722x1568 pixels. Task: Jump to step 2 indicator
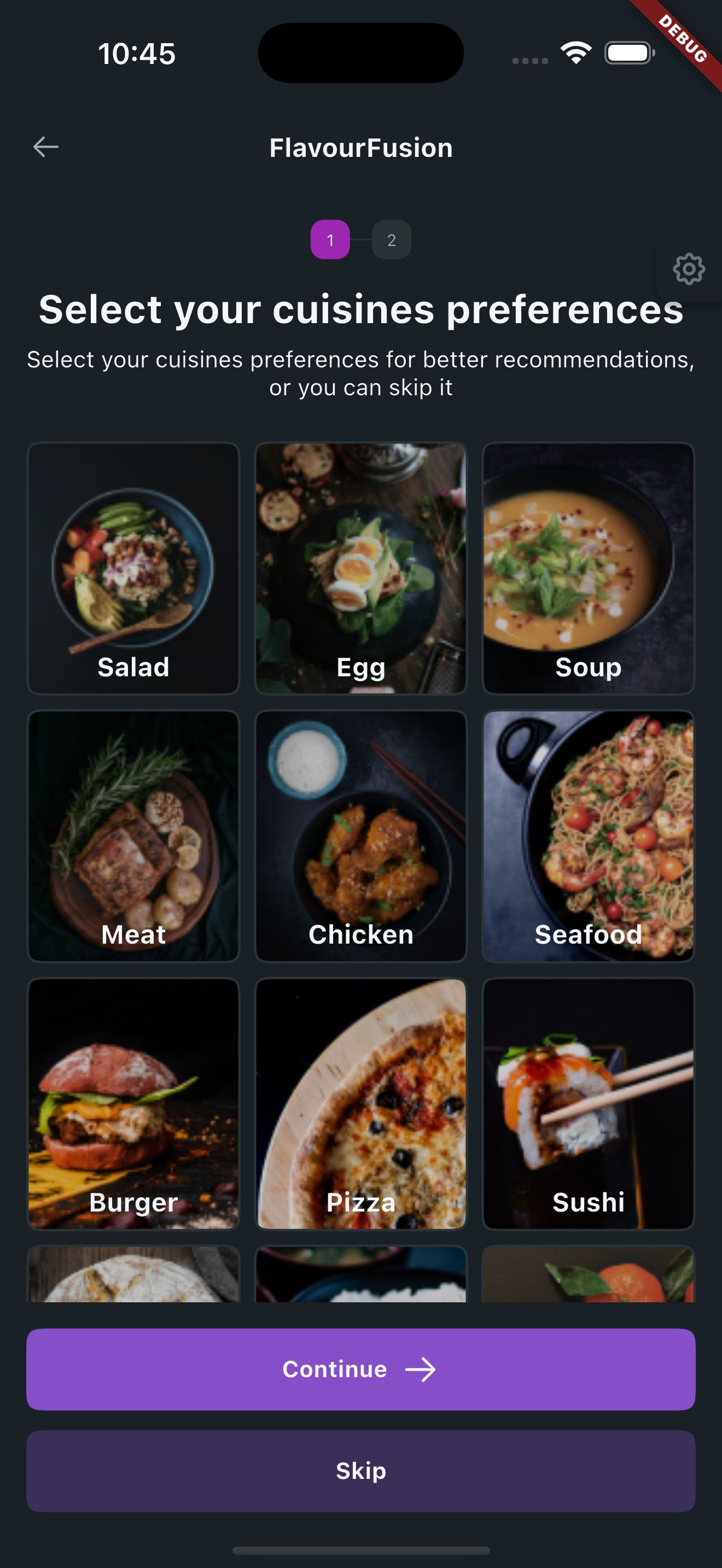tap(392, 240)
